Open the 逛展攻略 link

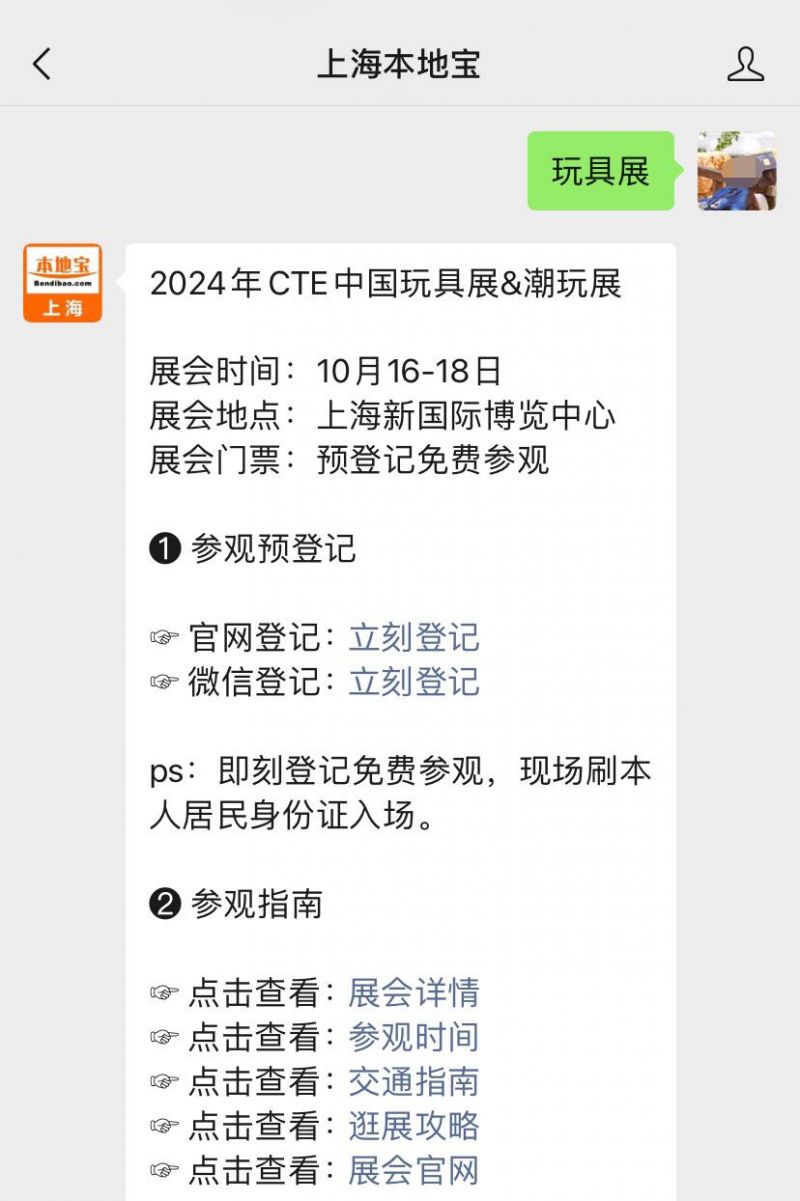point(413,1125)
